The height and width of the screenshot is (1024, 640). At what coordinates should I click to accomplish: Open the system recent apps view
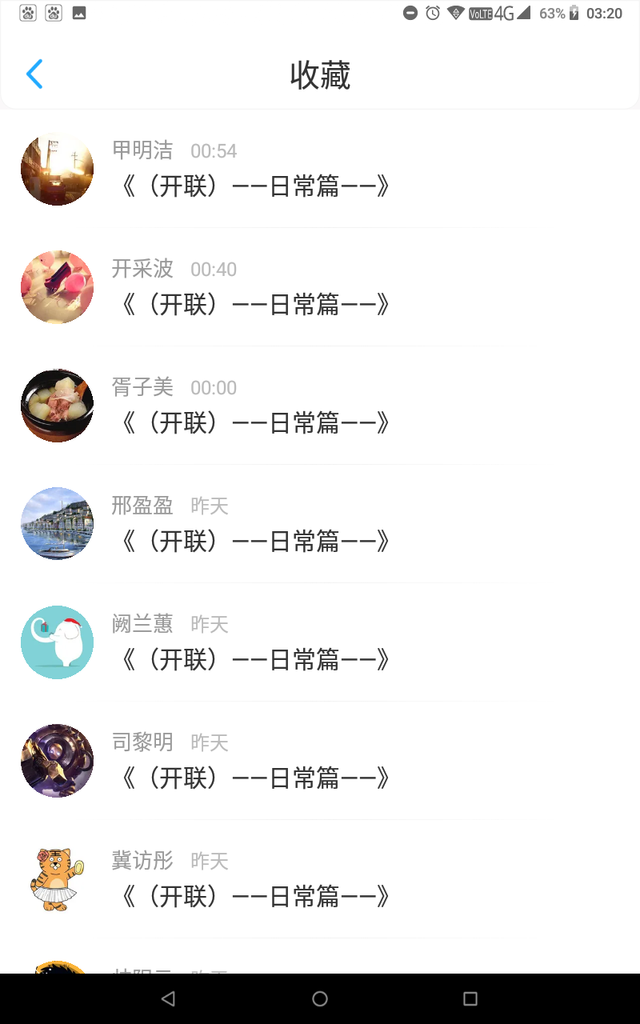470,998
